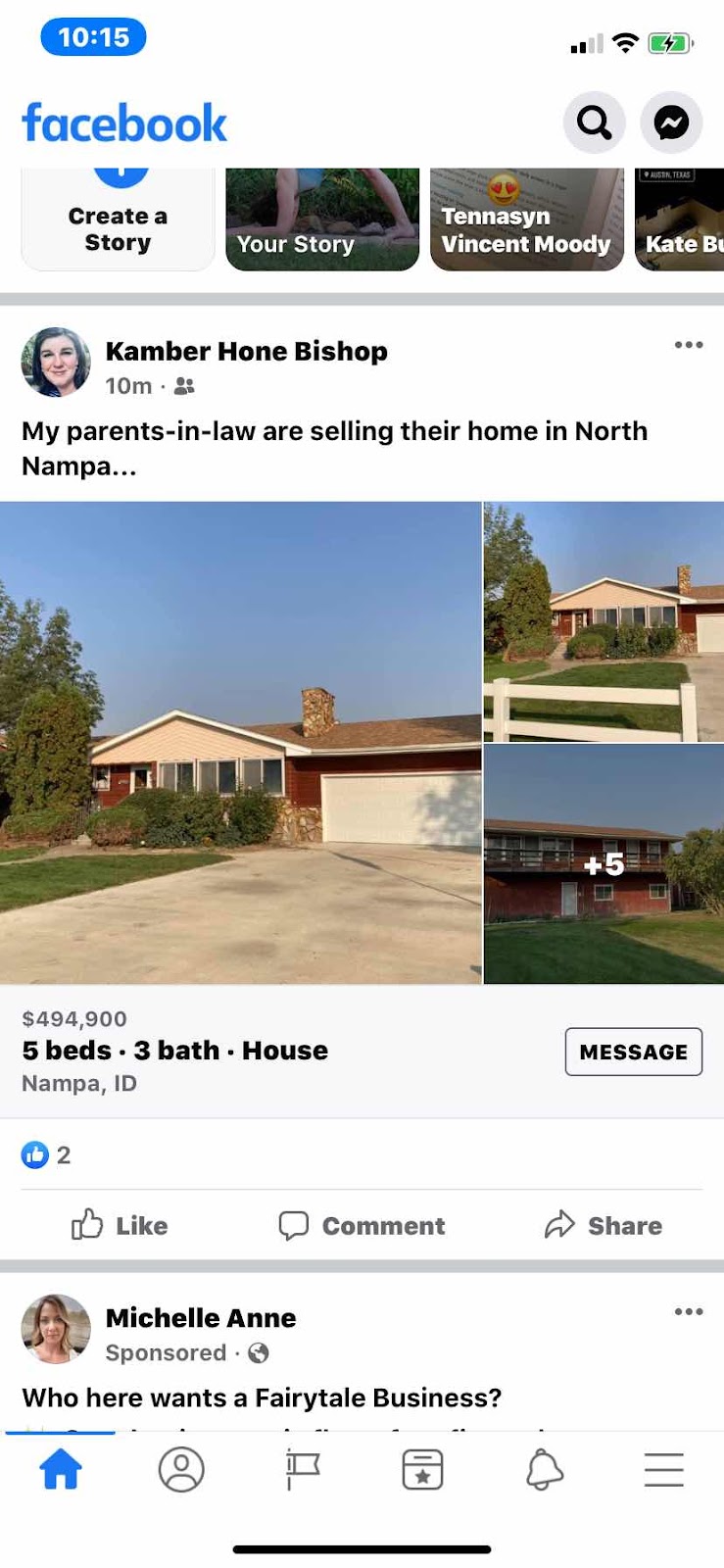724x1568 pixels.
Task: Open the Pages flag tab
Action: pyautogui.click(x=302, y=1470)
